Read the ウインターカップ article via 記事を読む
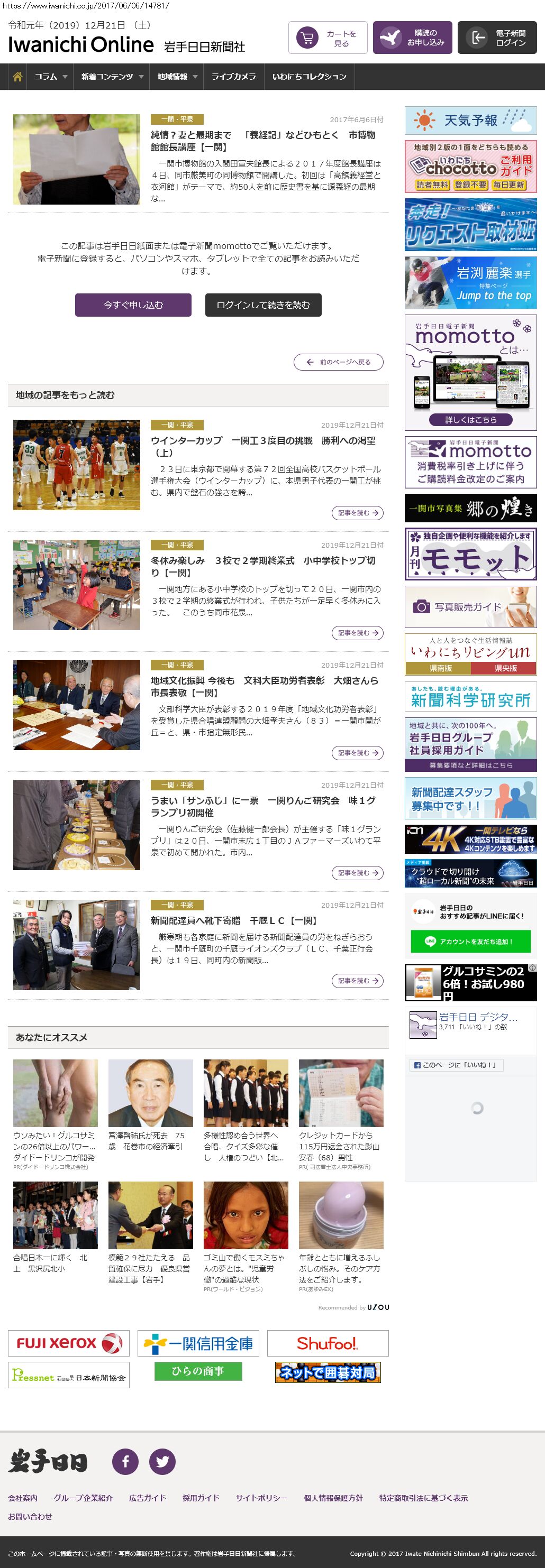Screen dimensions: 545x1568 [357, 512]
